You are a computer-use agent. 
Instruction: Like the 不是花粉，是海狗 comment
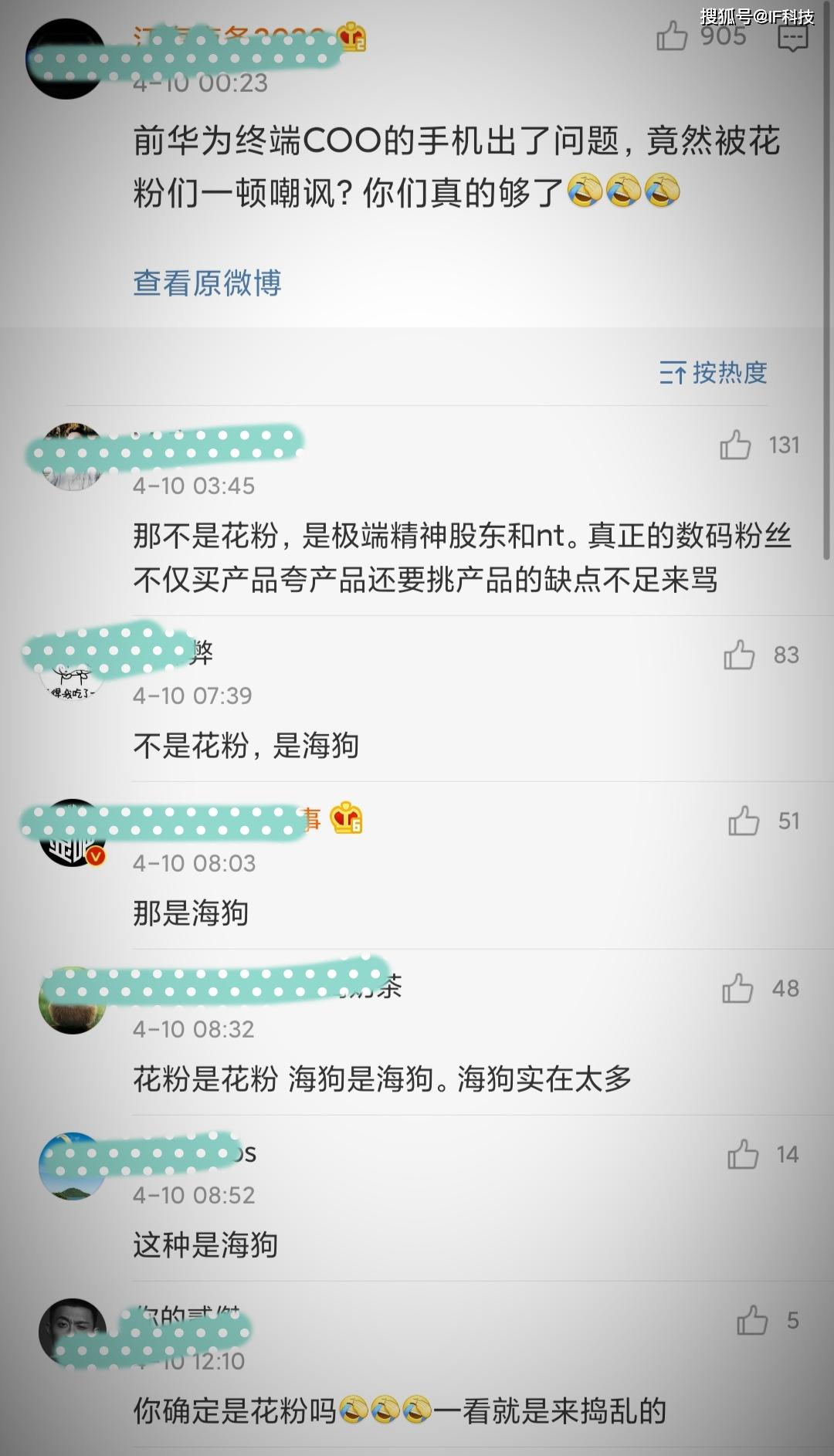(739, 655)
